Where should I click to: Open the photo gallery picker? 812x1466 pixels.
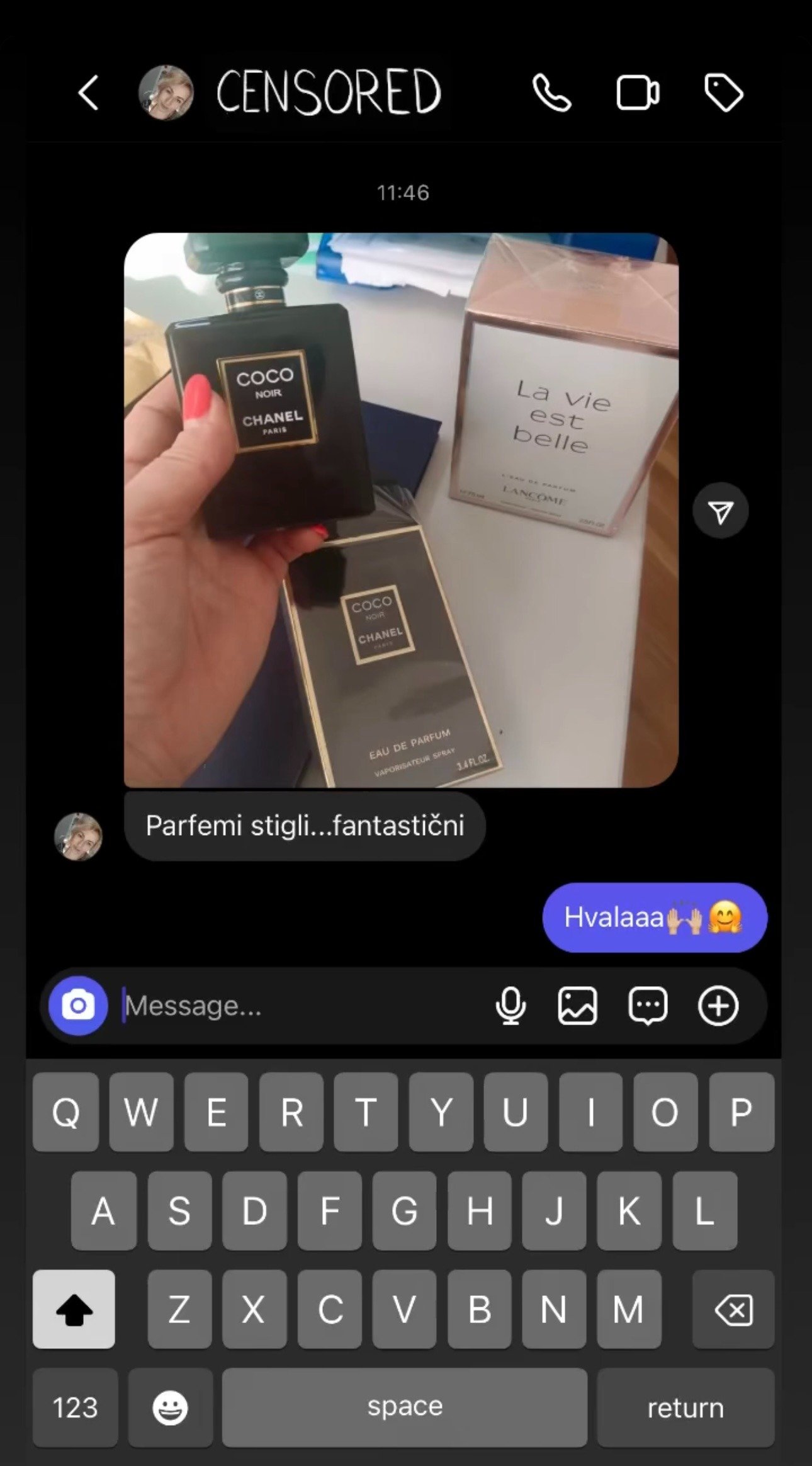577,1006
